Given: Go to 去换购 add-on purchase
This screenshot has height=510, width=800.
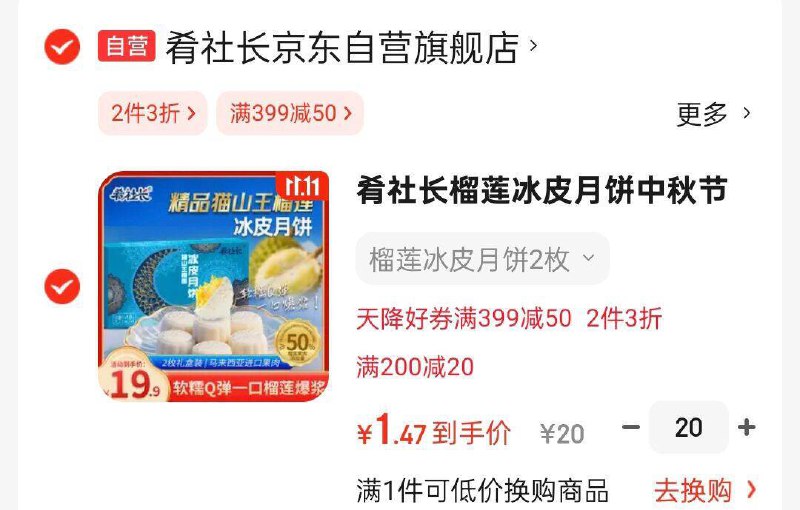Looking at the screenshot, I should pyautogui.click(x=705, y=490).
